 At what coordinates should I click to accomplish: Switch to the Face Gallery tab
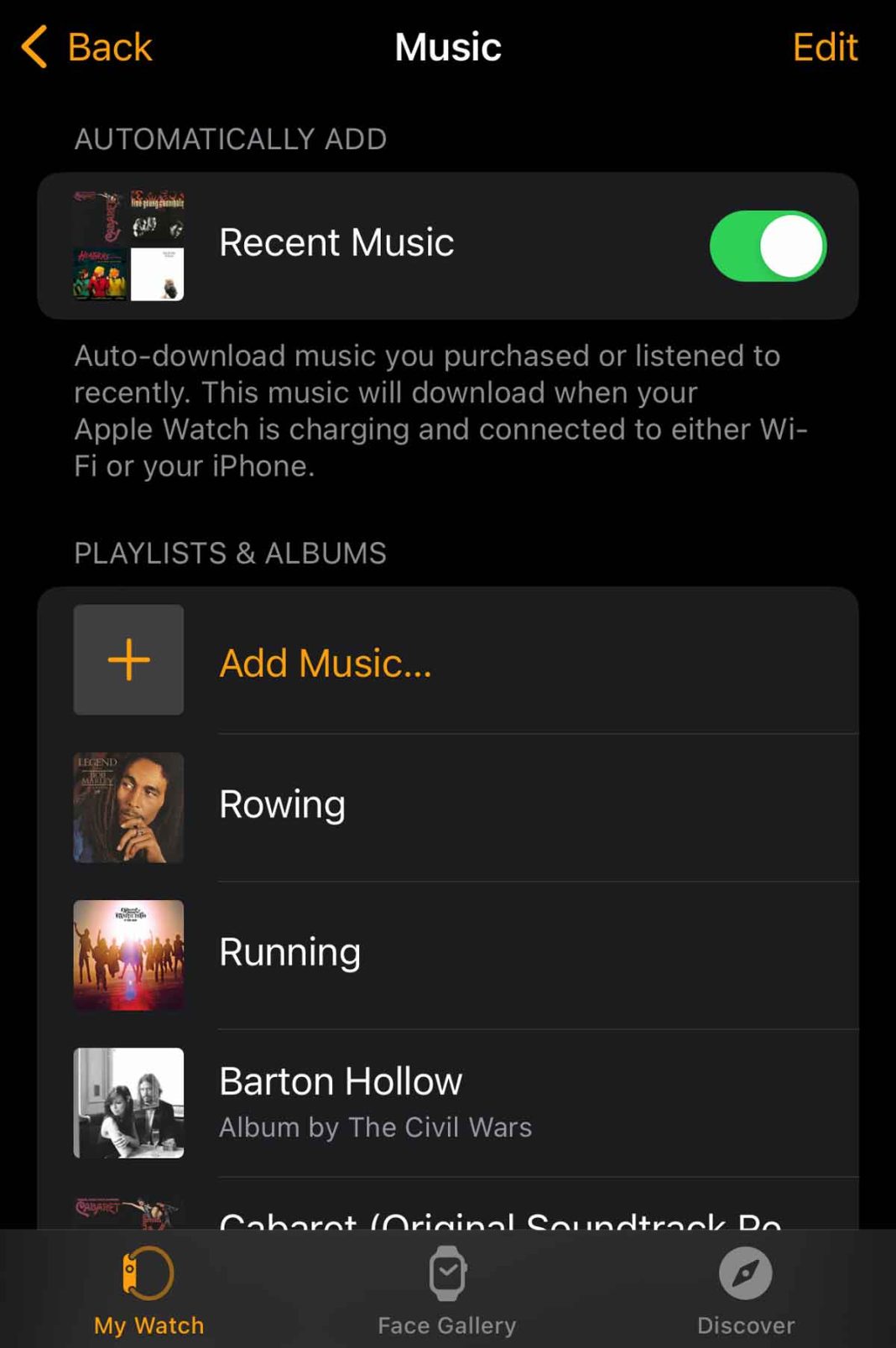click(x=446, y=1292)
